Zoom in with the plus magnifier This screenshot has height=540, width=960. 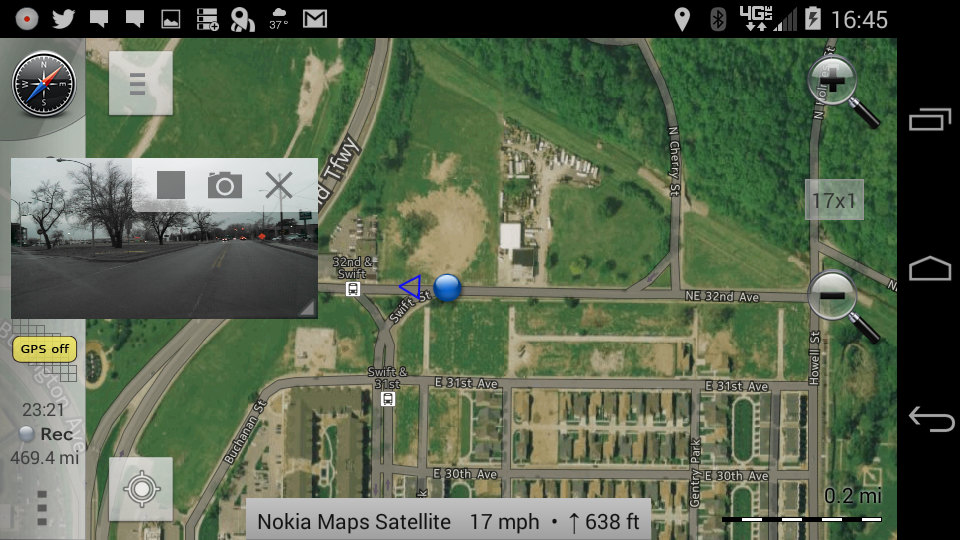836,82
